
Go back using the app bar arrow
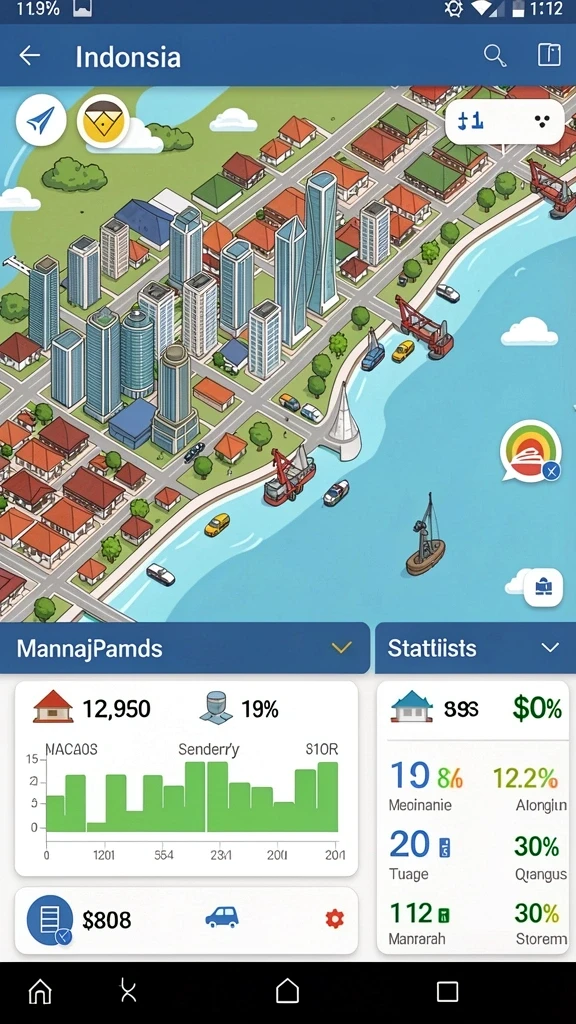tap(29, 56)
